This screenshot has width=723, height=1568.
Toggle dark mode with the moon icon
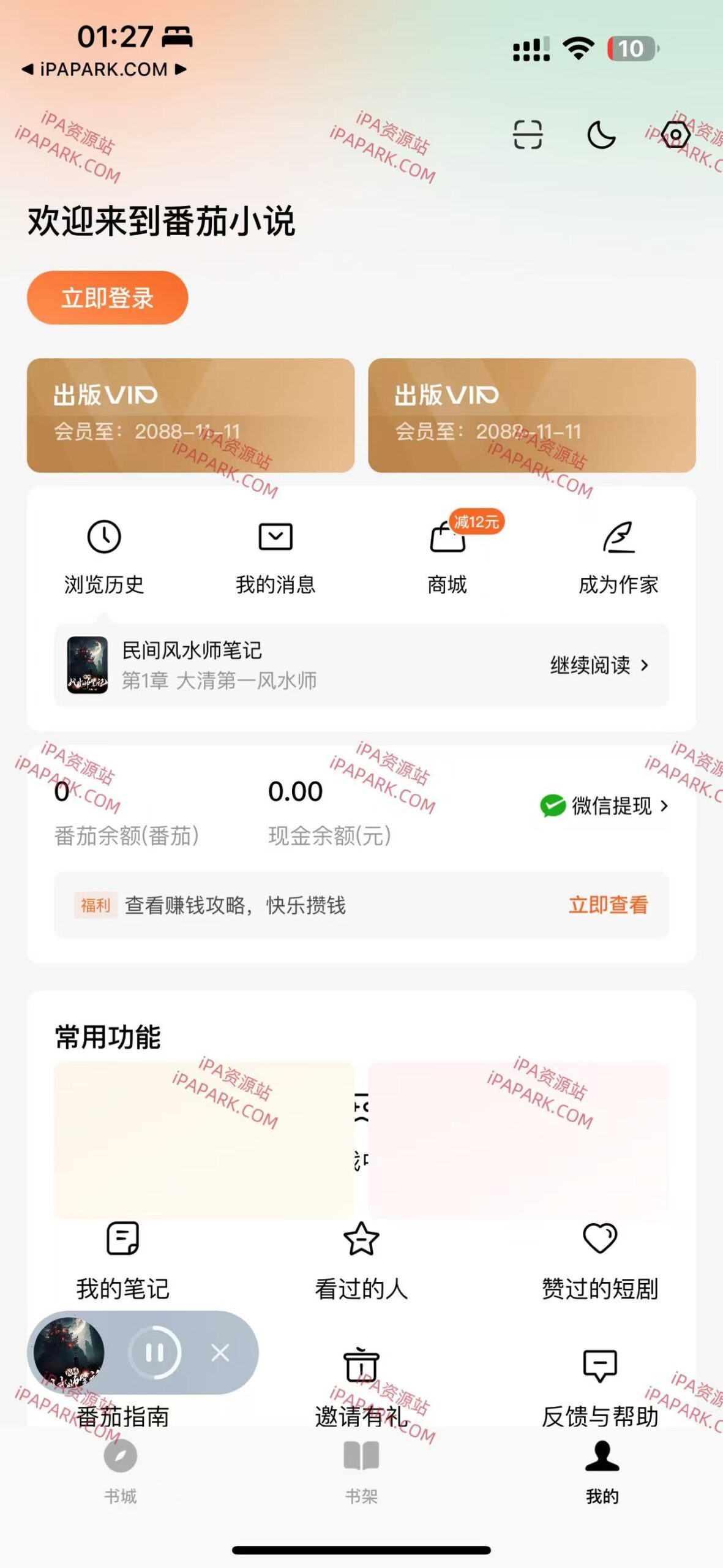[602, 136]
